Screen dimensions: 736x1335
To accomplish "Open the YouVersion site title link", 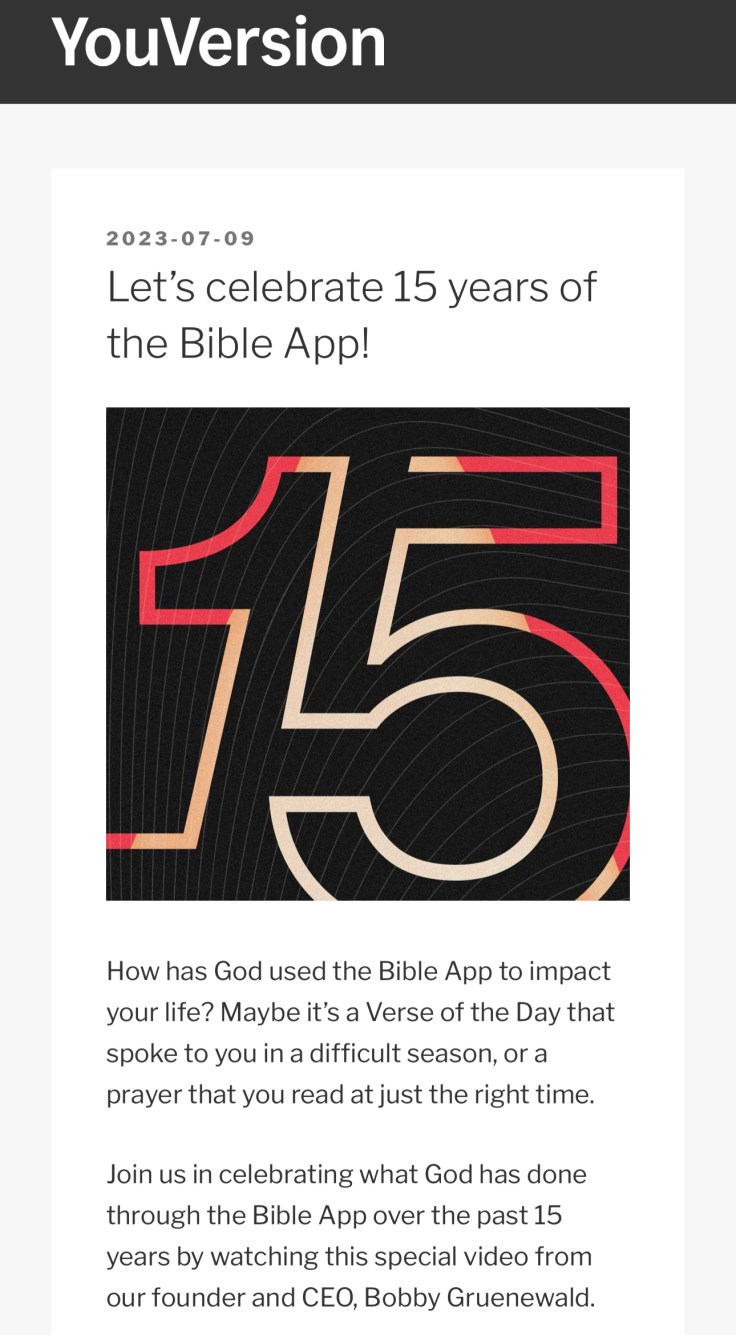I will tap(218, 42).
